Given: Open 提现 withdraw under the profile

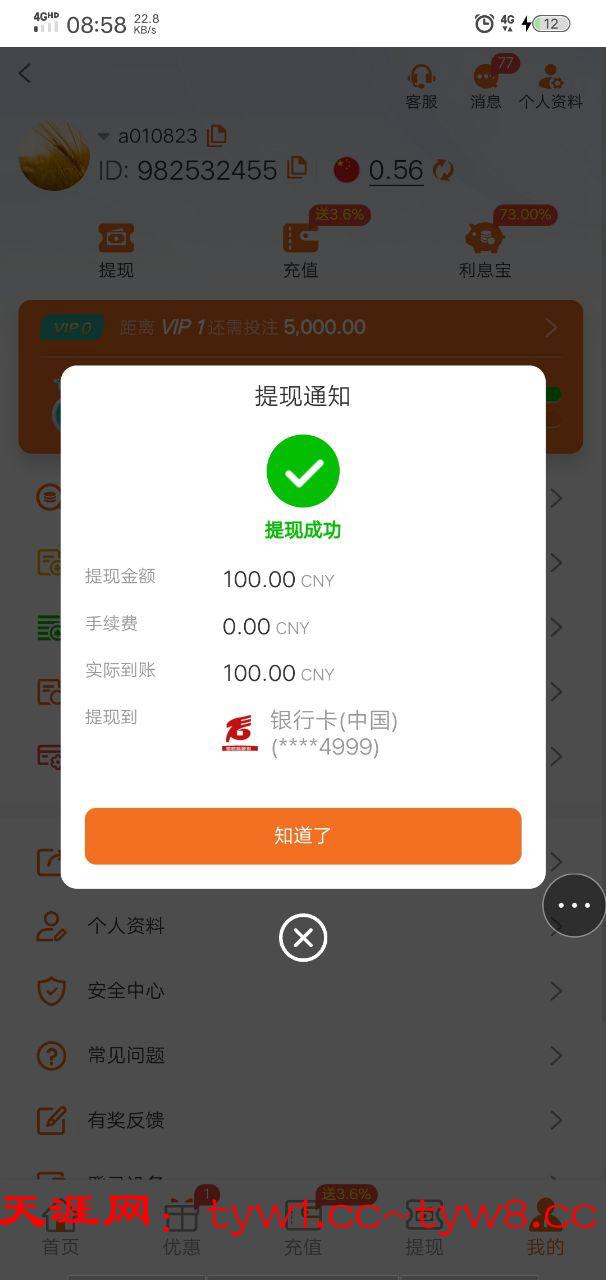Looking at the screenshot, I should [116, 249].
